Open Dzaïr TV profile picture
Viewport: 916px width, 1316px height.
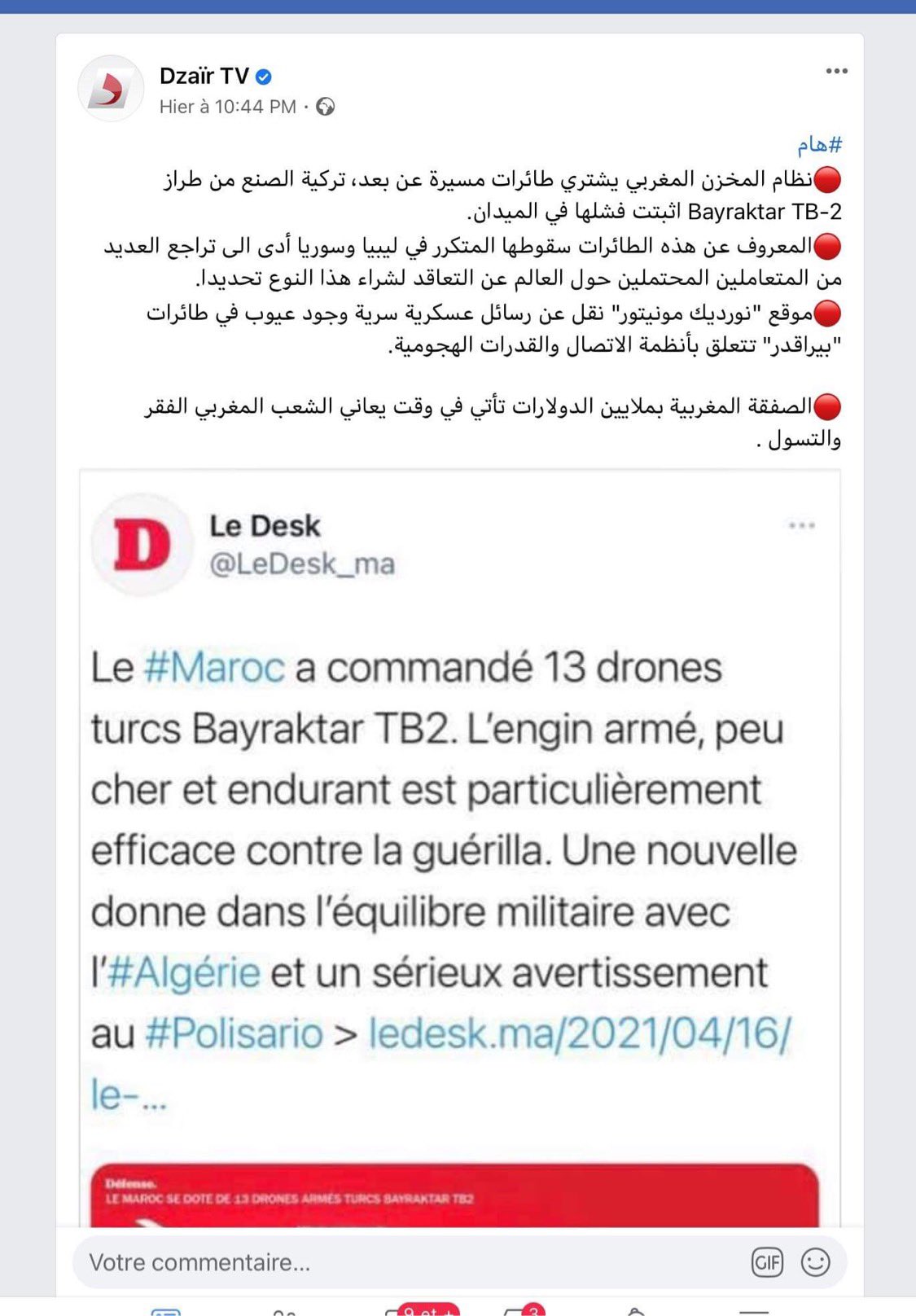[x=111, y=88]
